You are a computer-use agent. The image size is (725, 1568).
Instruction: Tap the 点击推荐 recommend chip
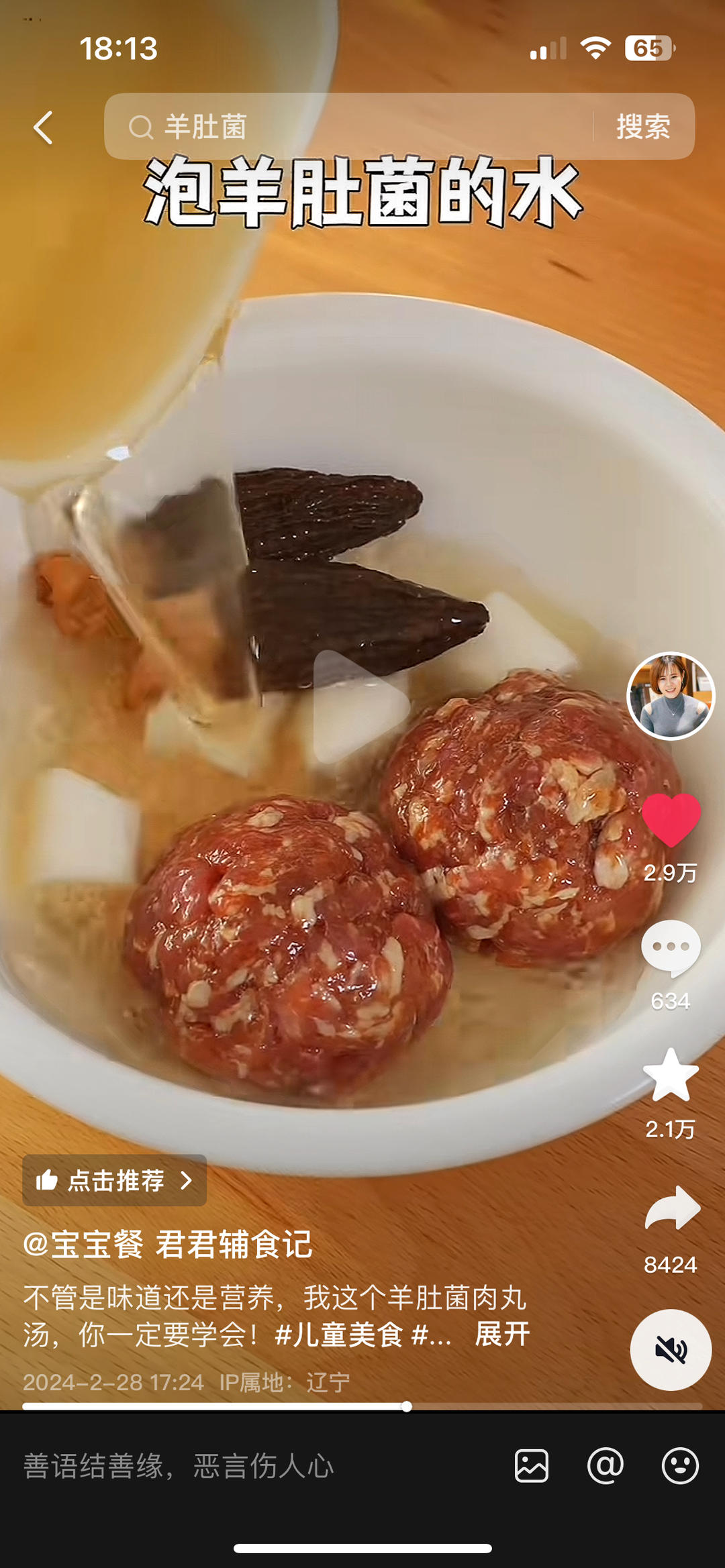(115, 1180)
